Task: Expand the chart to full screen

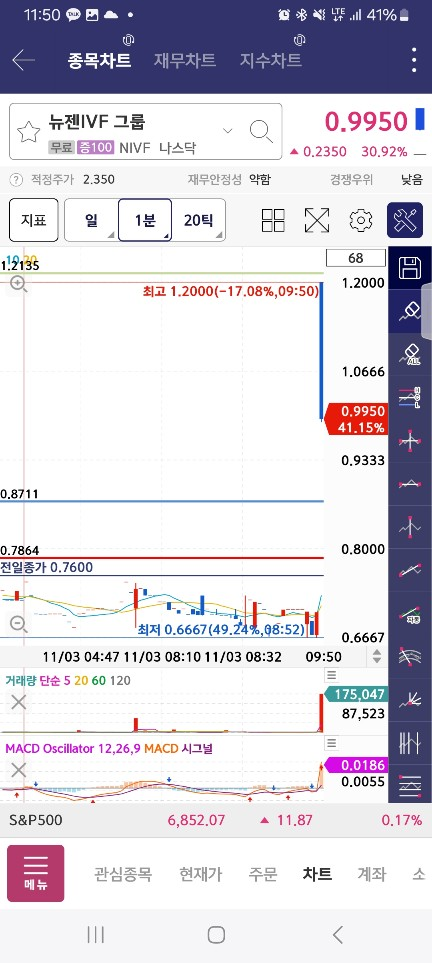Action: coord(316,220)
